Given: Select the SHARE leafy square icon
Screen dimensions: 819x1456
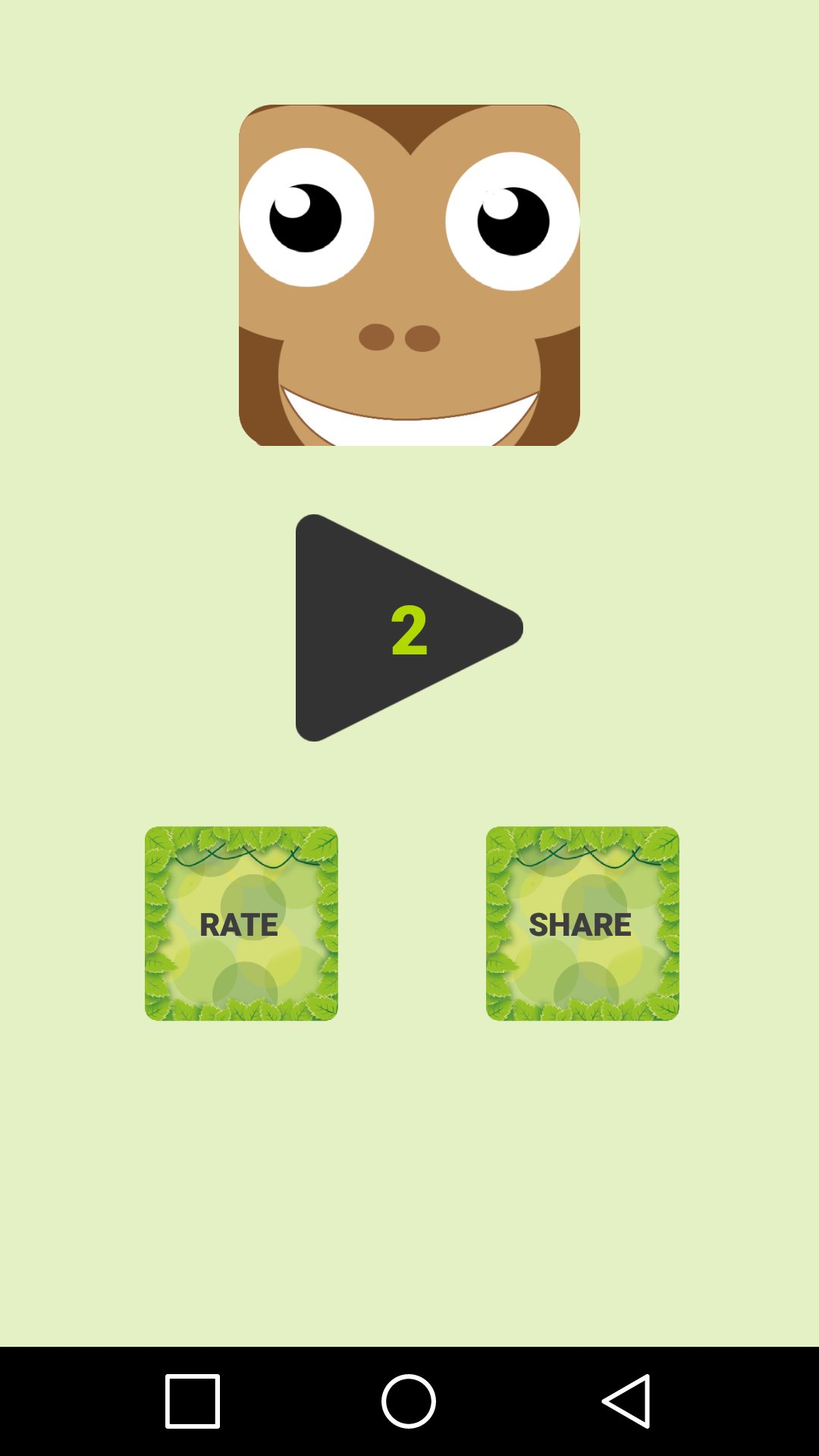Looking at the screenshot, I should [x=580, y=924].
